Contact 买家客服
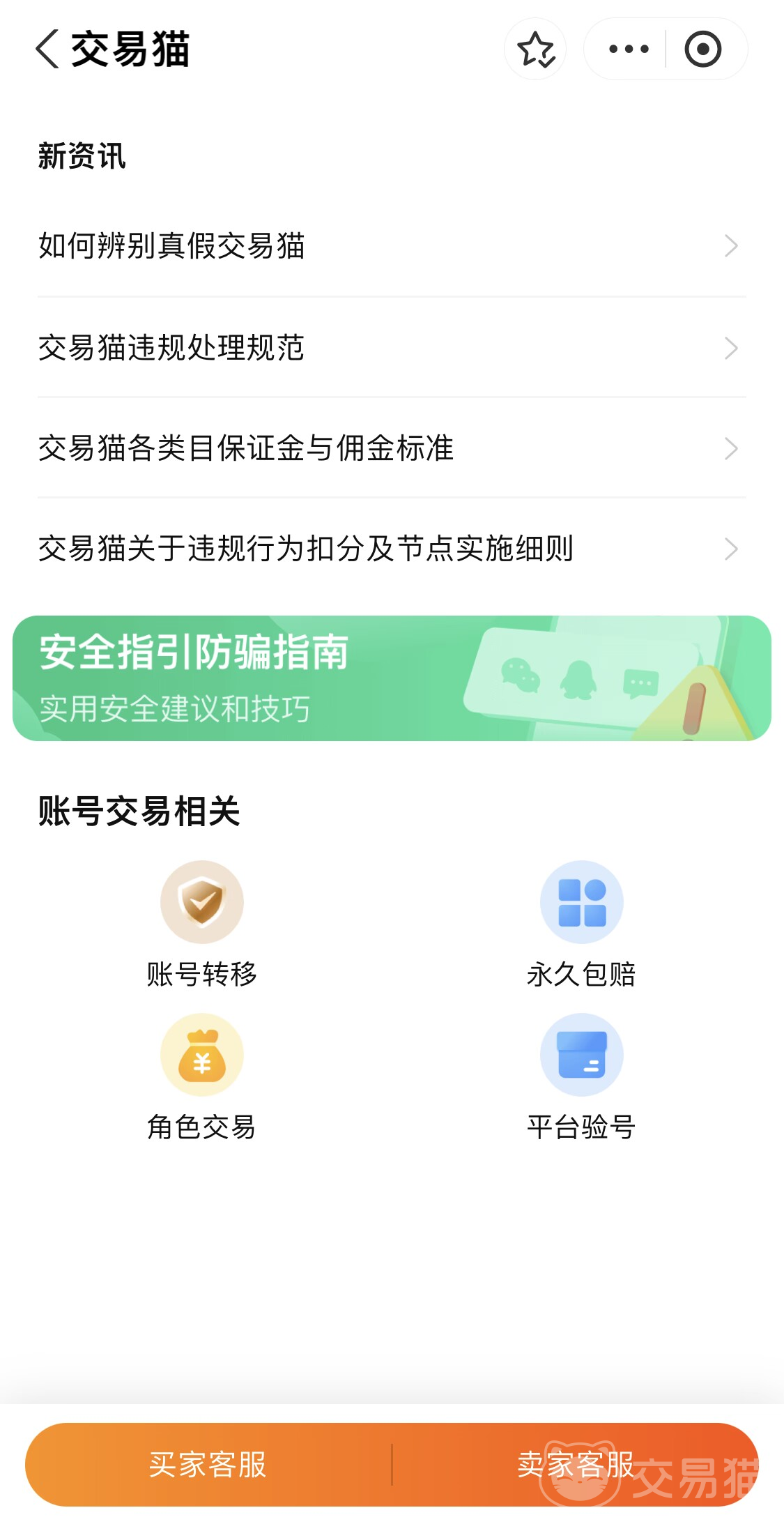This screenshot has width=784, height=1524. pos(208,1464)
